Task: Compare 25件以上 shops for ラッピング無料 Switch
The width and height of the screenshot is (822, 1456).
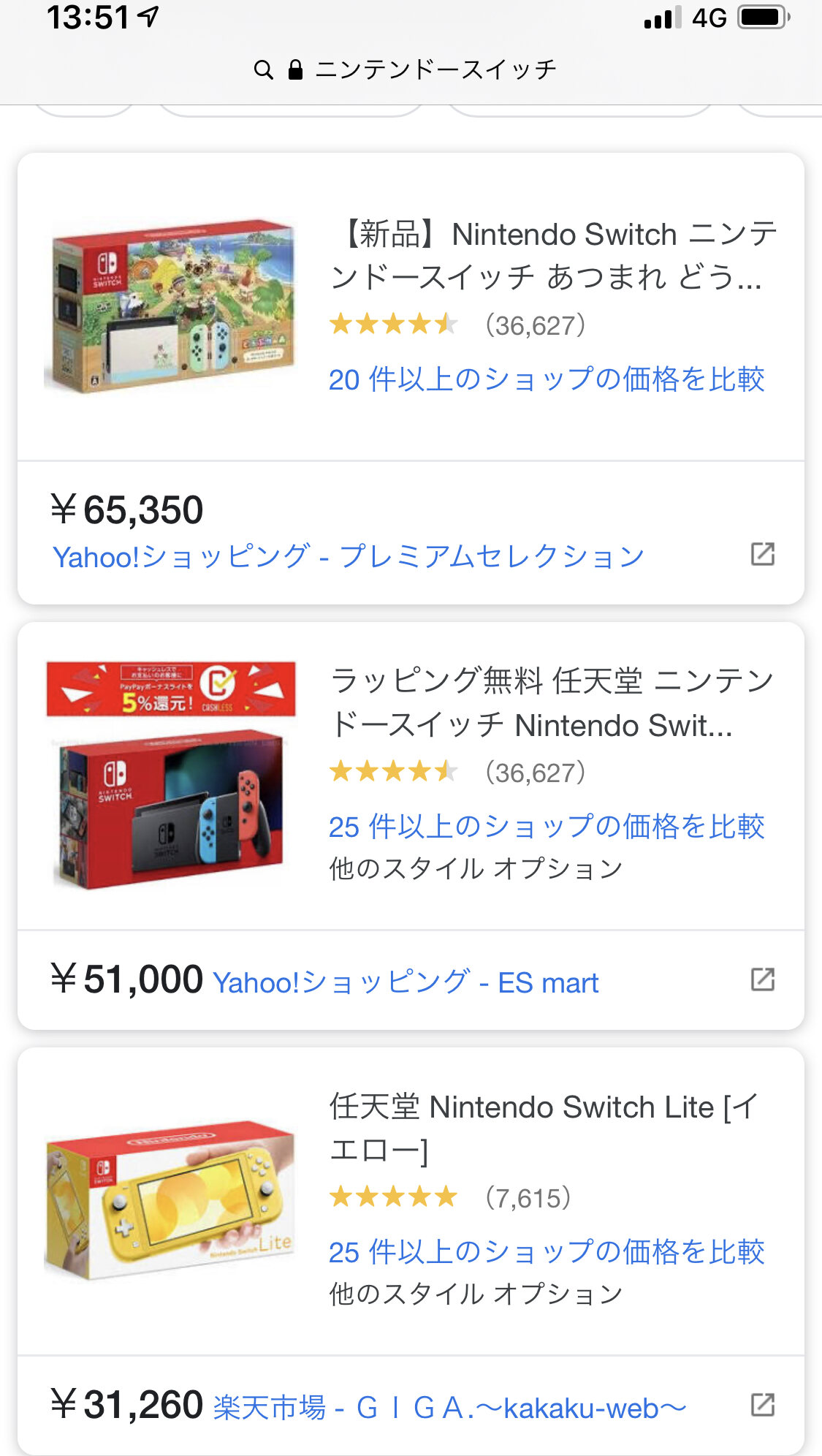Action: 546,827
